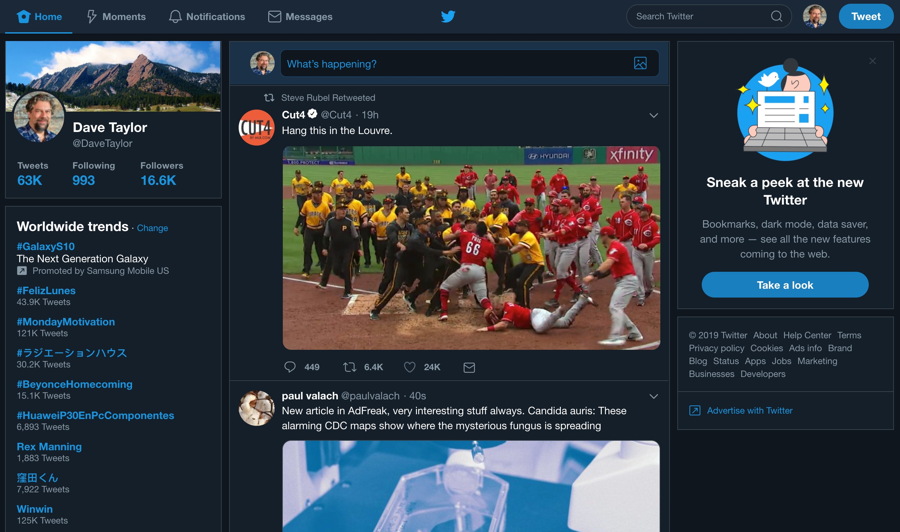Reply to the Cut4 tweet

pyautogui.click(x=290, y=367)
